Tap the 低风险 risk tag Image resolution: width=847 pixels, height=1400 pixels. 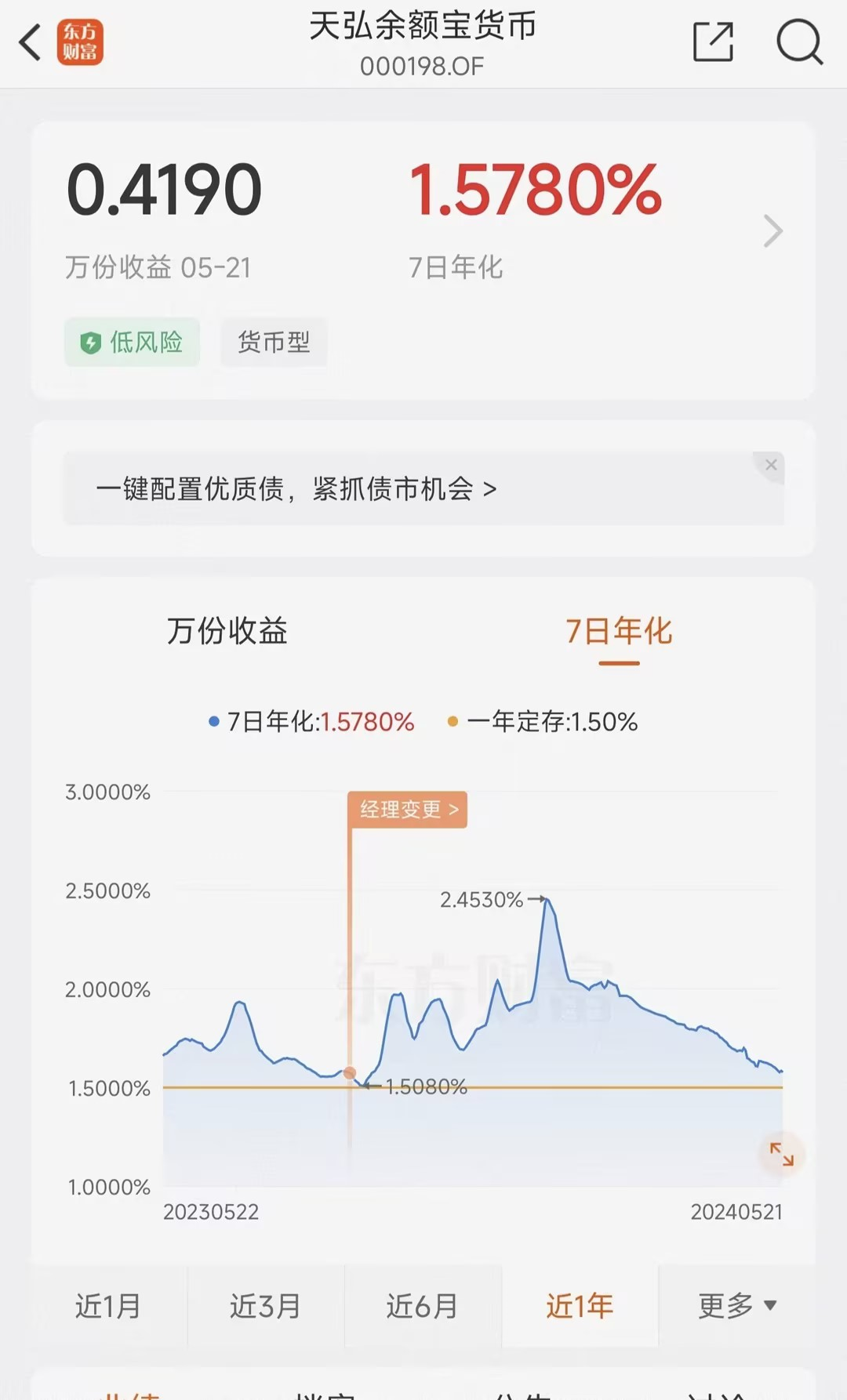pos(132,342)
